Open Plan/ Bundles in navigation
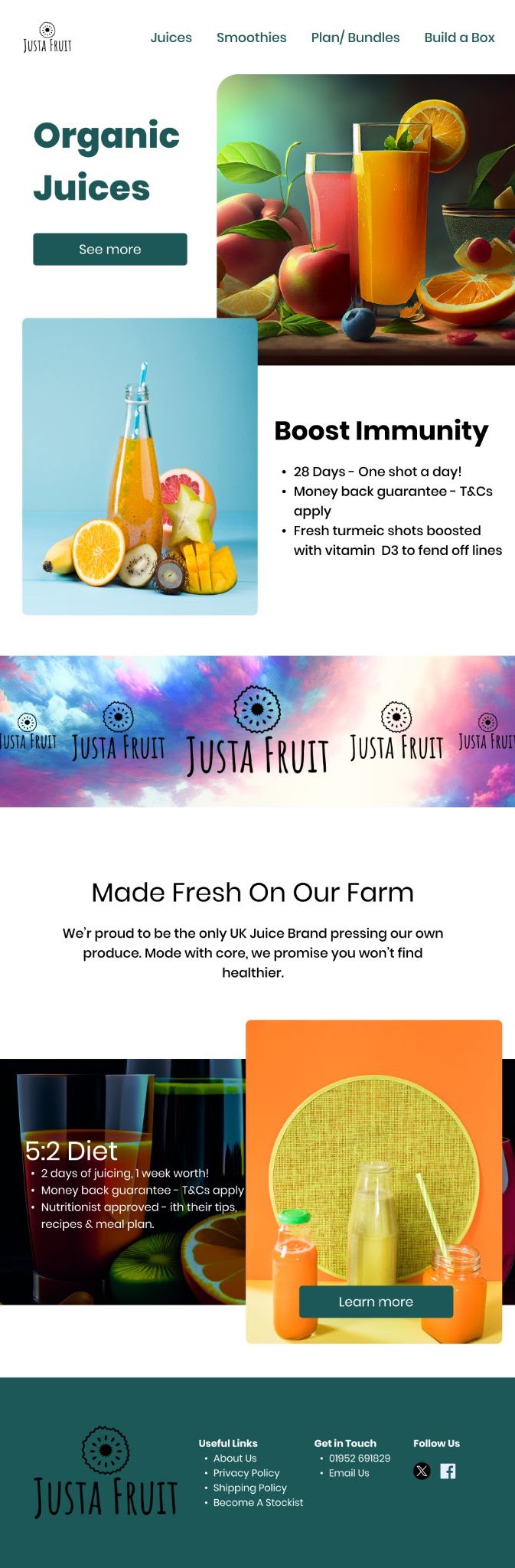Viewport: 515px width, 1568px height. [355, 38]
